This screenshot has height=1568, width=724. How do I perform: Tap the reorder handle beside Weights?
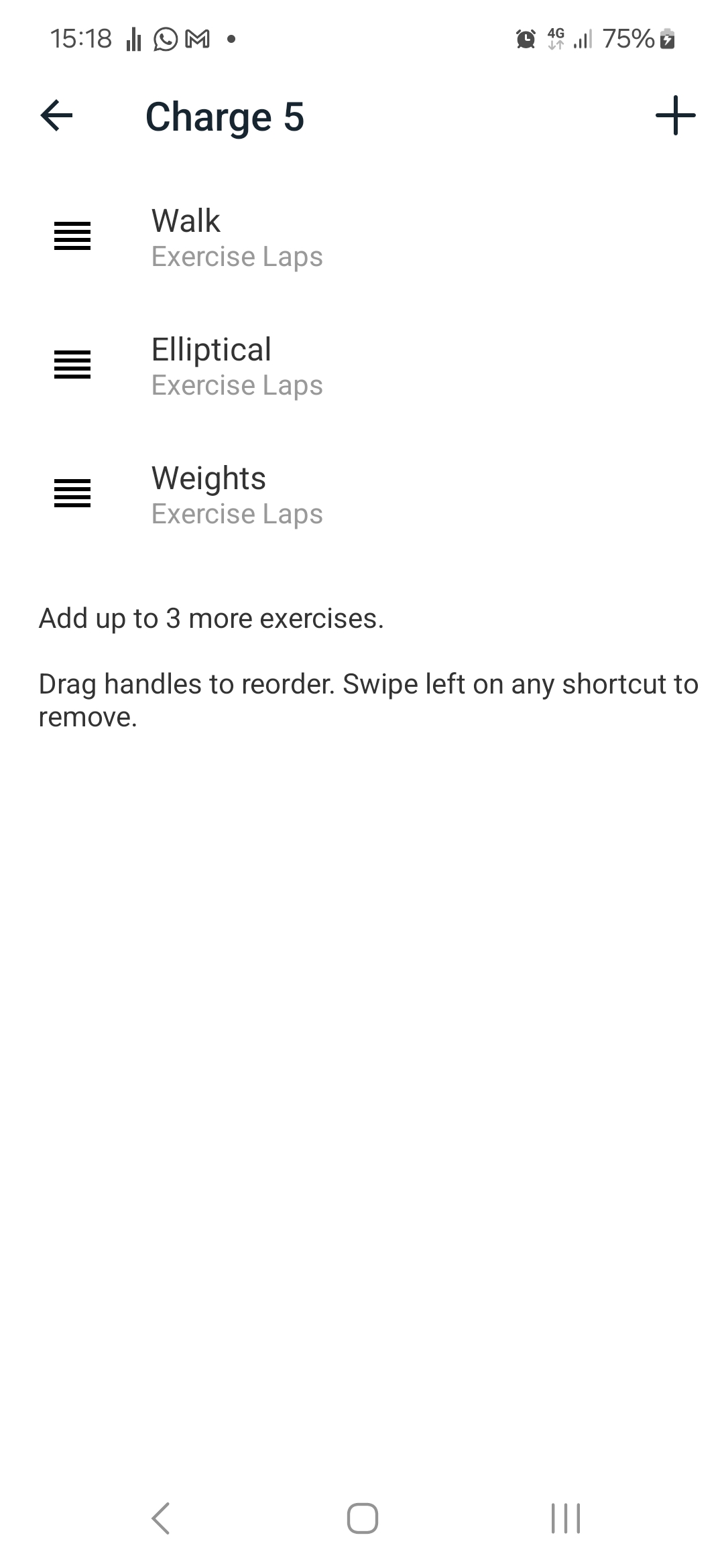click(72, 493)
